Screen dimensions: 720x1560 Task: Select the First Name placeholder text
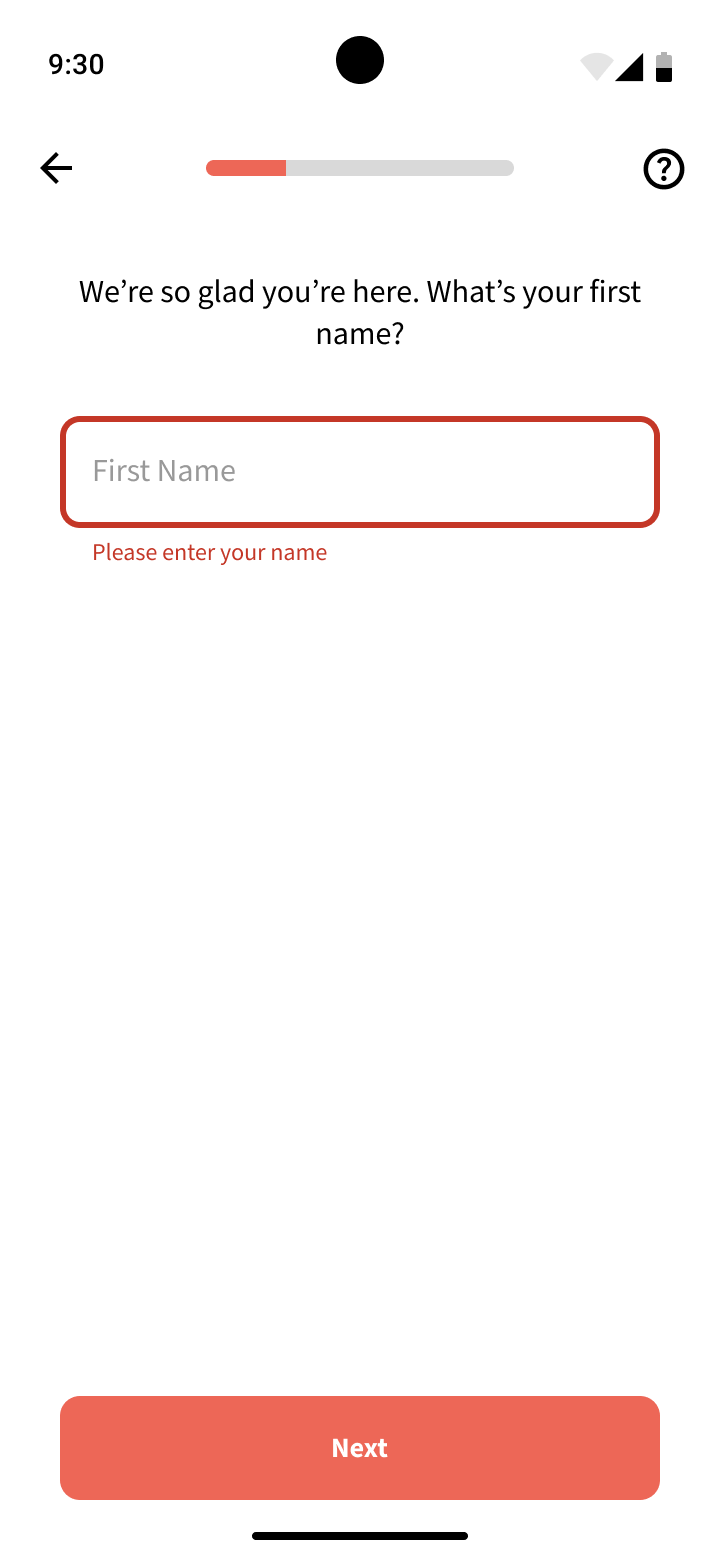(x=163, y=470)
